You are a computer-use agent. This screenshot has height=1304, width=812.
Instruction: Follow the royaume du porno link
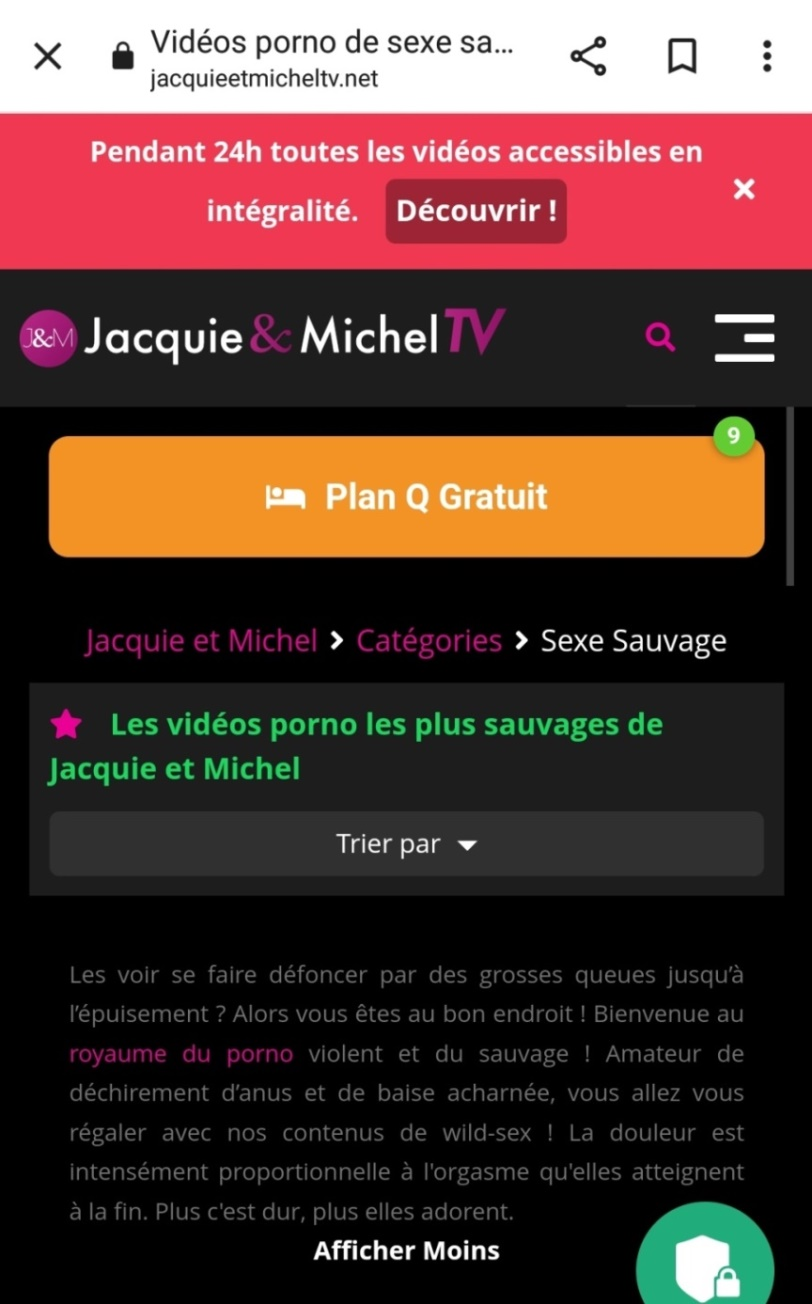pyautogui.click(x=181, y=1054)
